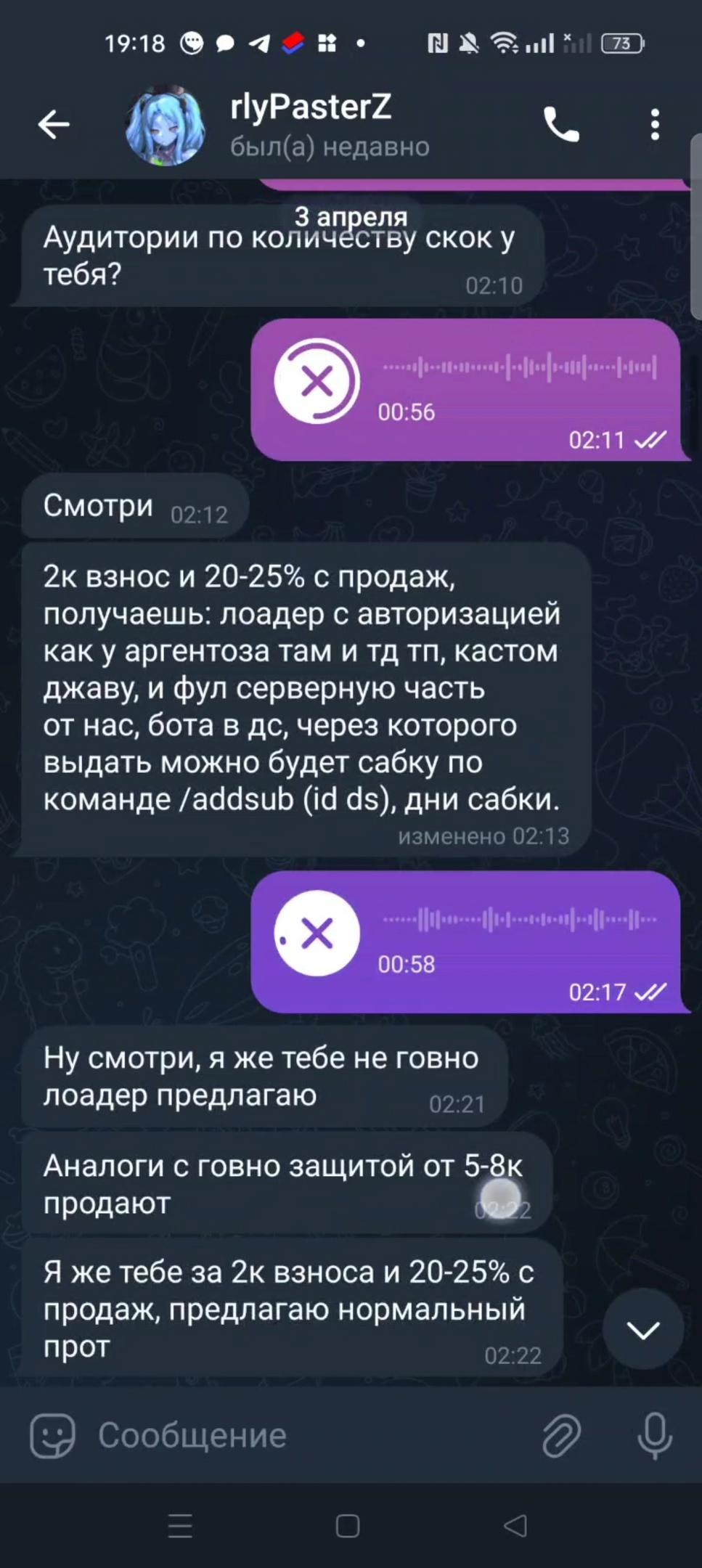Record a voice message with the microphone

coord(654,1436)
